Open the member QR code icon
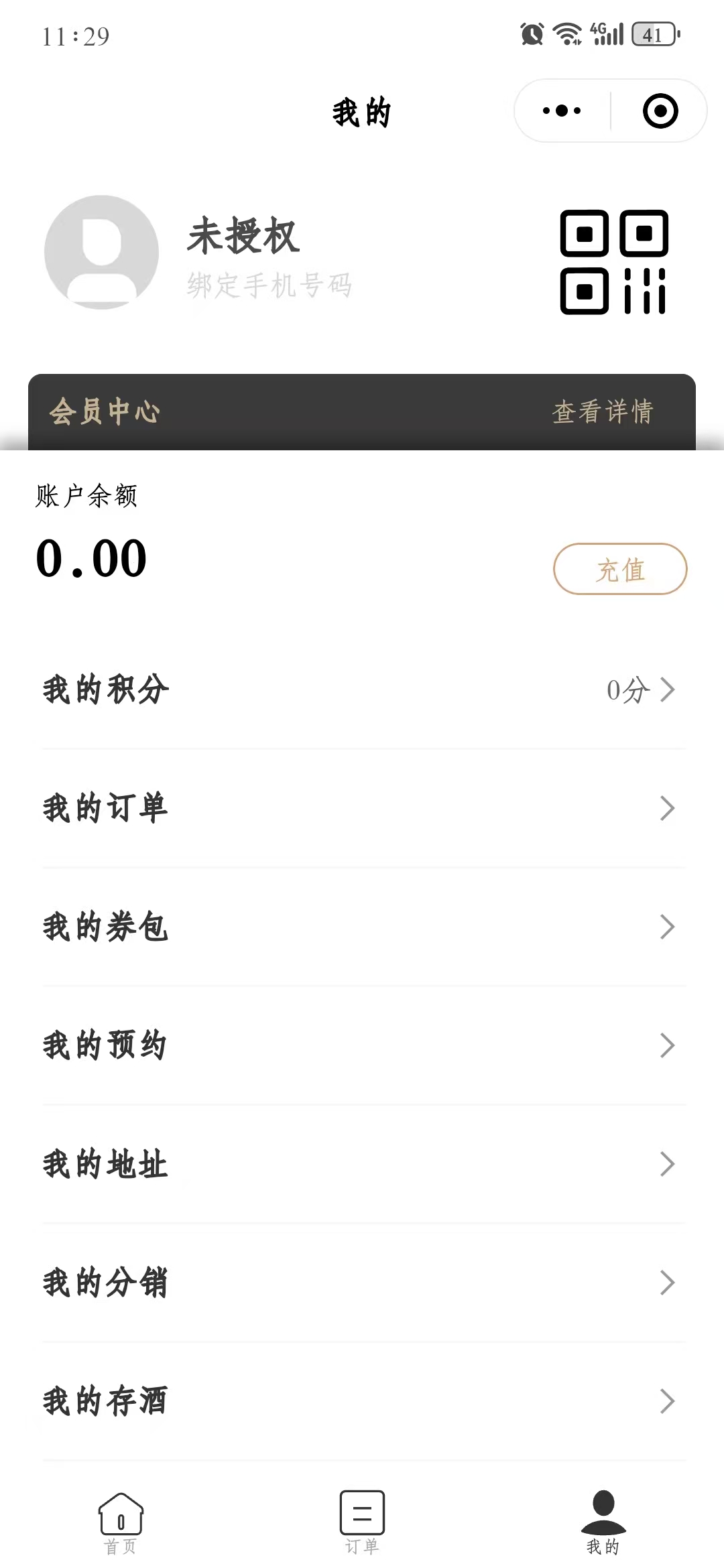Viewport: 724px width, 1568px height. 613,262
